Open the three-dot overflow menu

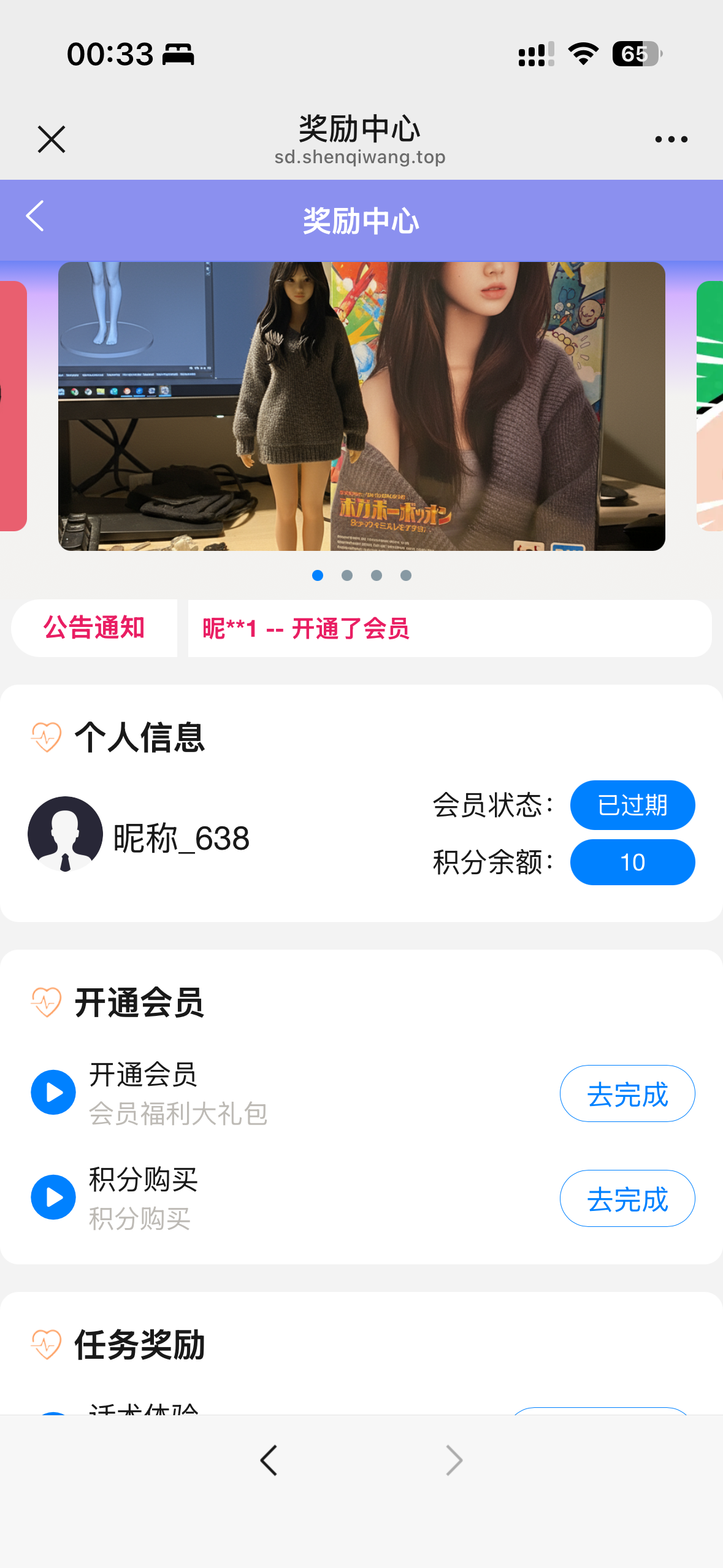671,139
